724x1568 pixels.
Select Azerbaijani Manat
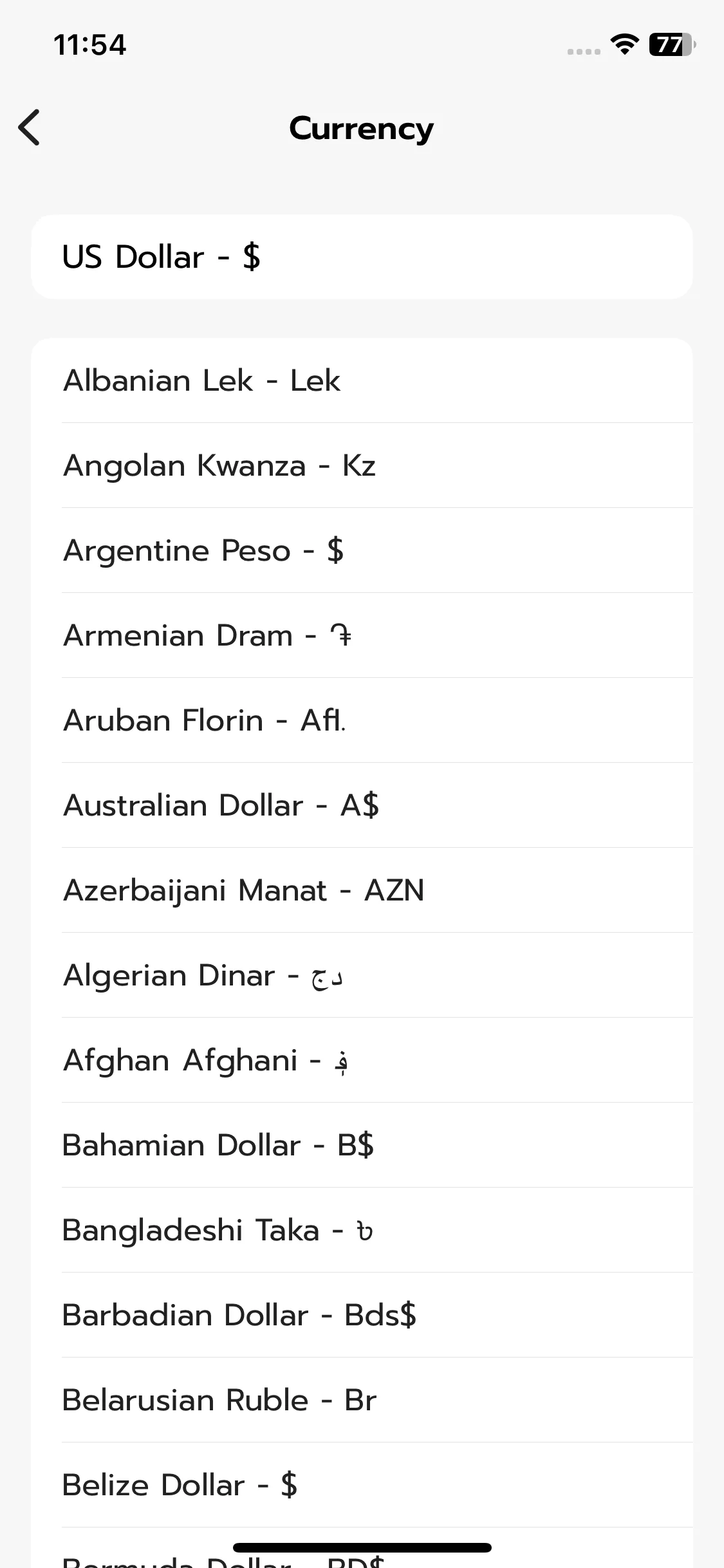point(360,890)
